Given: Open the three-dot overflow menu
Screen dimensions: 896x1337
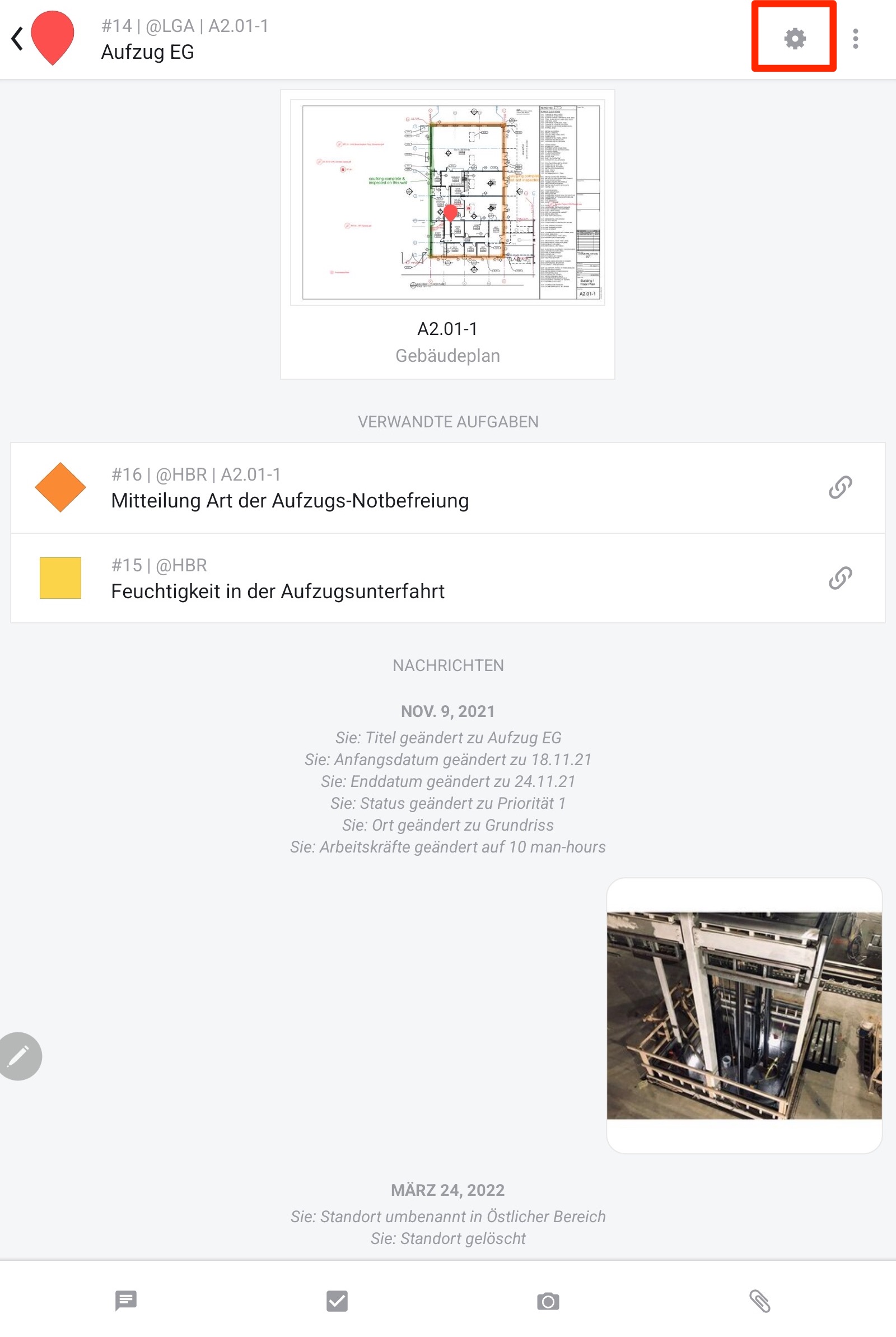Looking at the screenshot, I should point(855,39).
